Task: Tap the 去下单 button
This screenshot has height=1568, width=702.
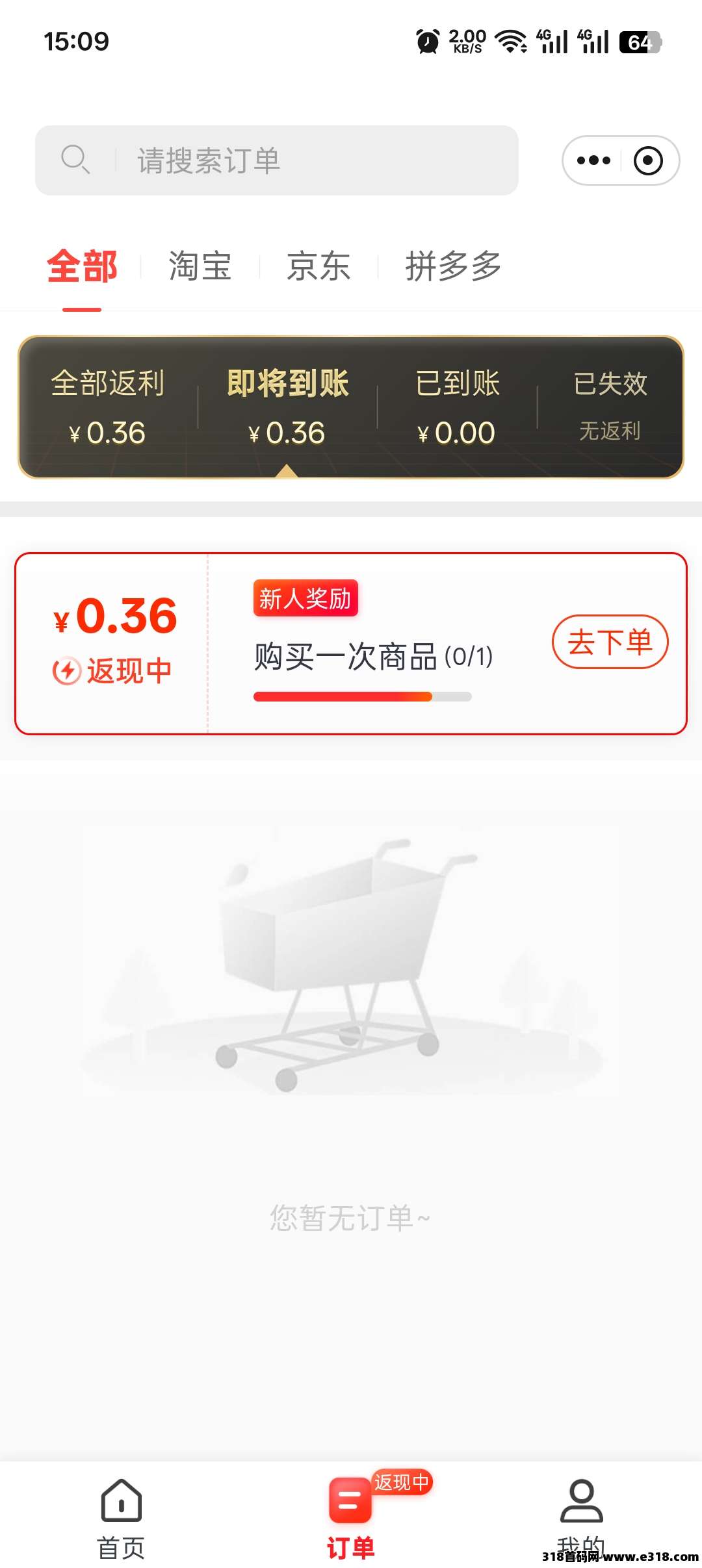Action: pyautogui.click(x=610, y=642)
